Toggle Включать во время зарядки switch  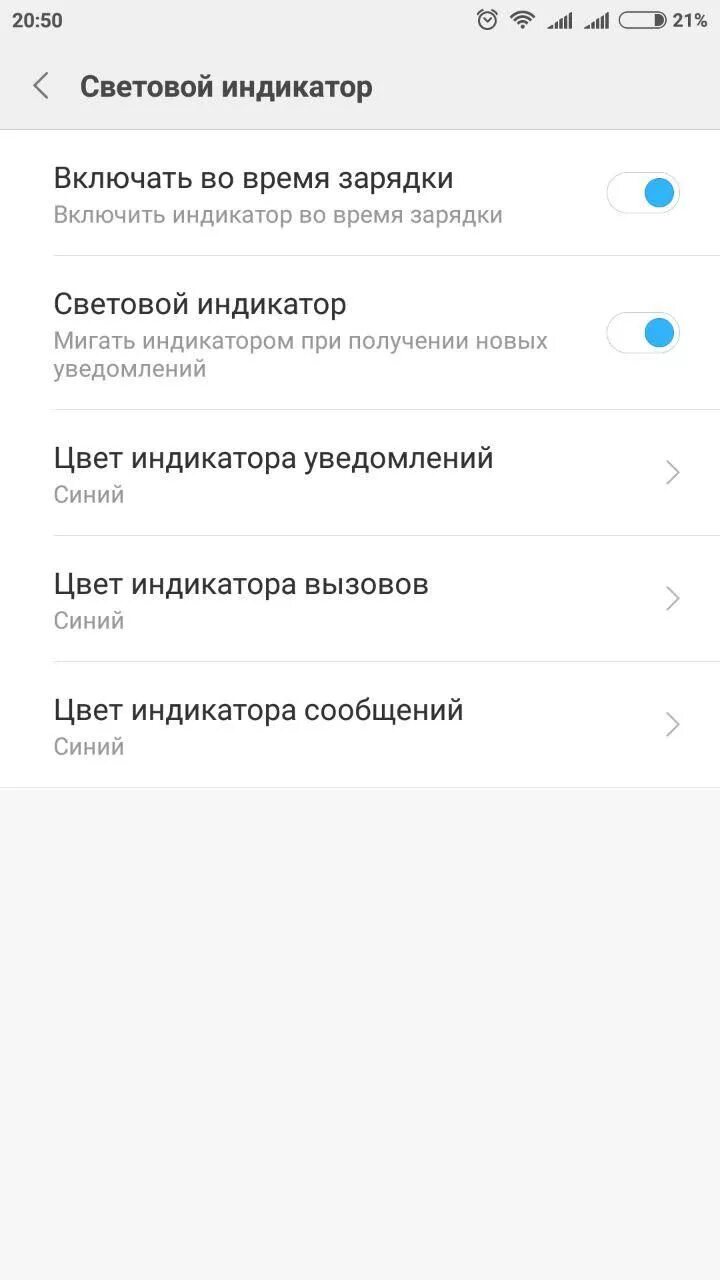[643, 193]
